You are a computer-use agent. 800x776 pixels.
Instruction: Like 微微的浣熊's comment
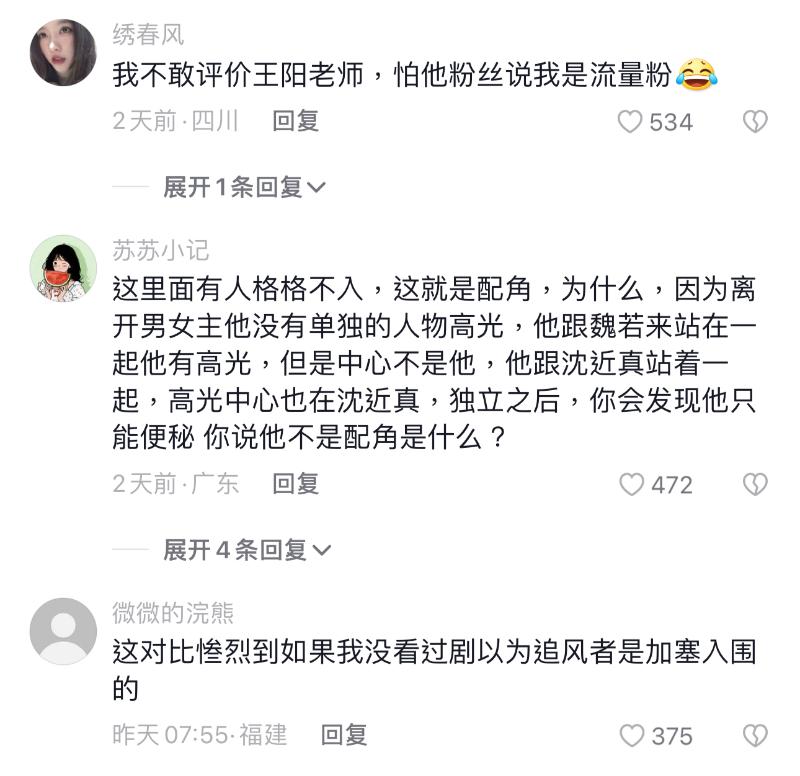631,736
